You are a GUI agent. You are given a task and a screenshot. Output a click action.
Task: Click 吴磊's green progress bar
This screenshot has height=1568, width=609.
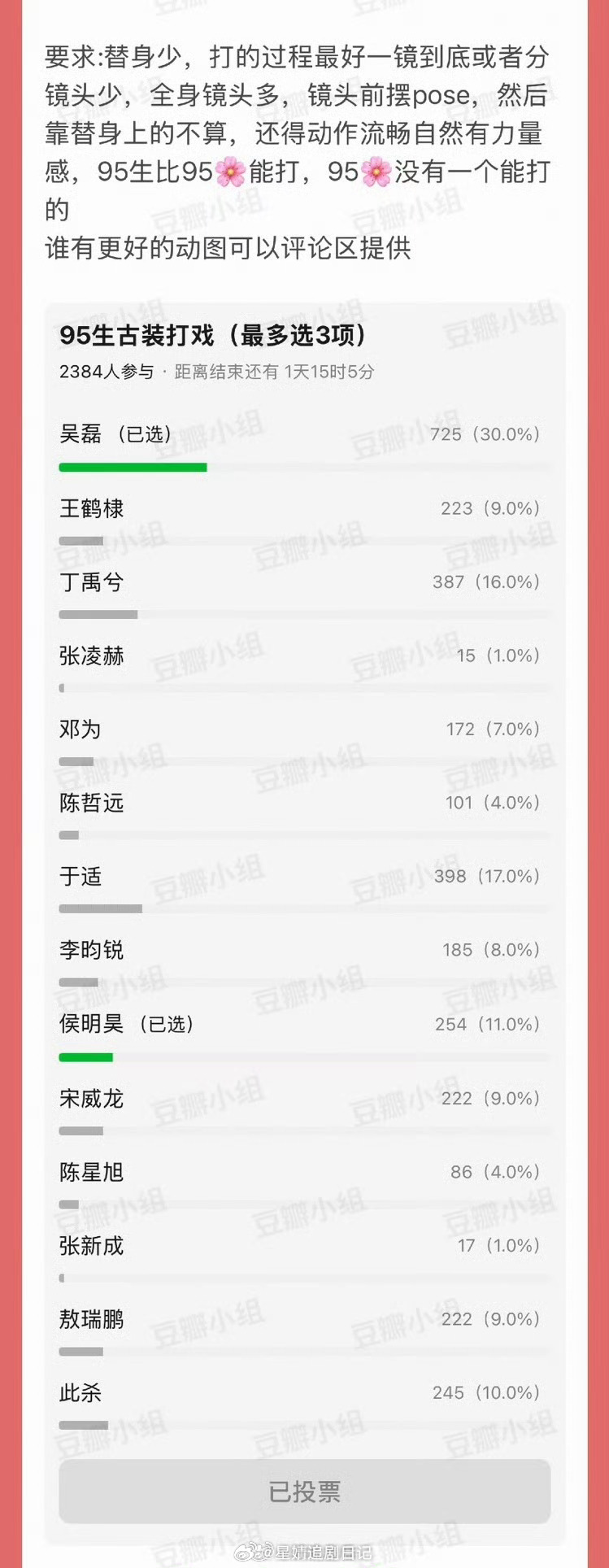[133, 467]
